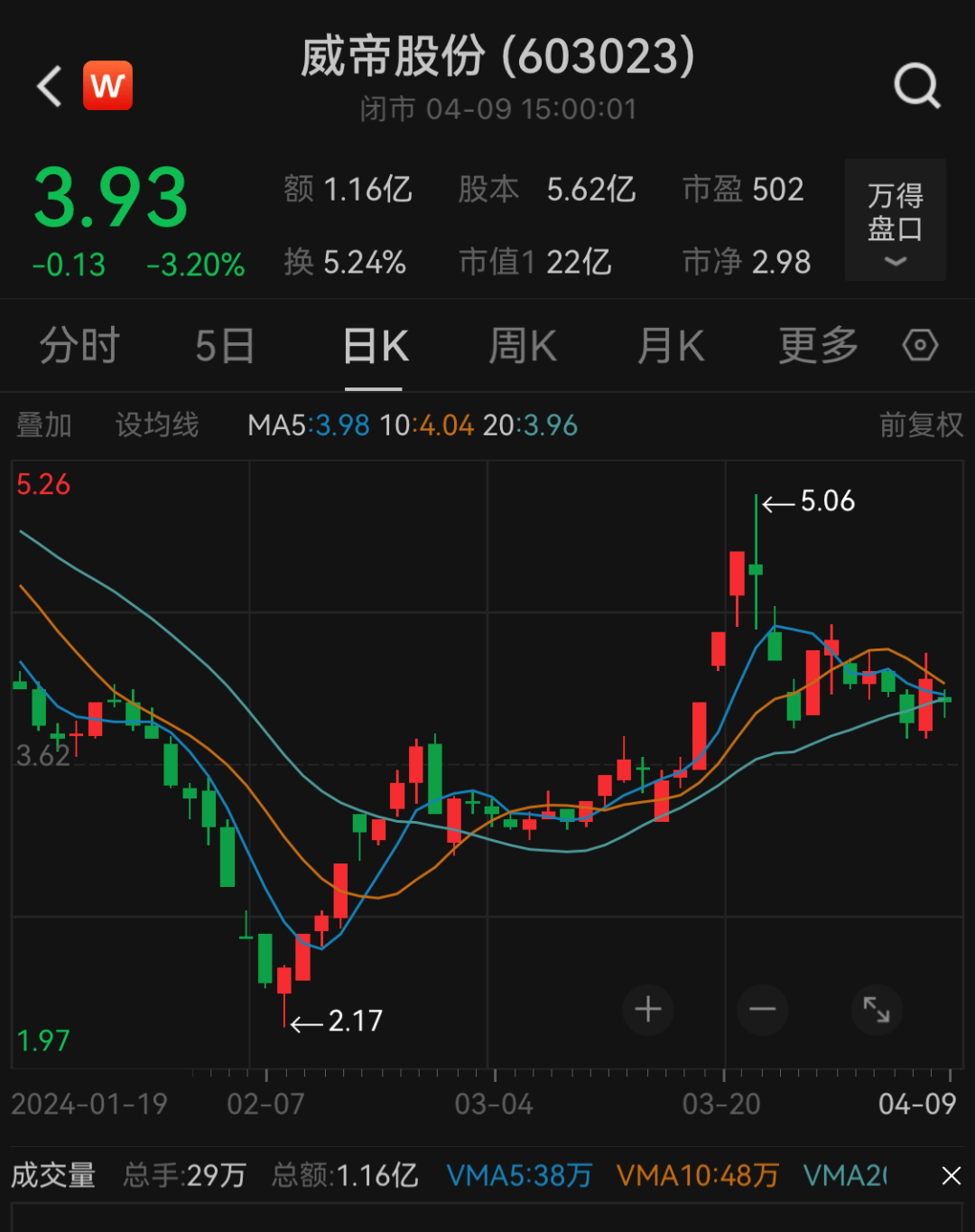Expand the 万得盘口 order book panel
The height and width of the screenshot is (1232, 975).
[894, 221]
